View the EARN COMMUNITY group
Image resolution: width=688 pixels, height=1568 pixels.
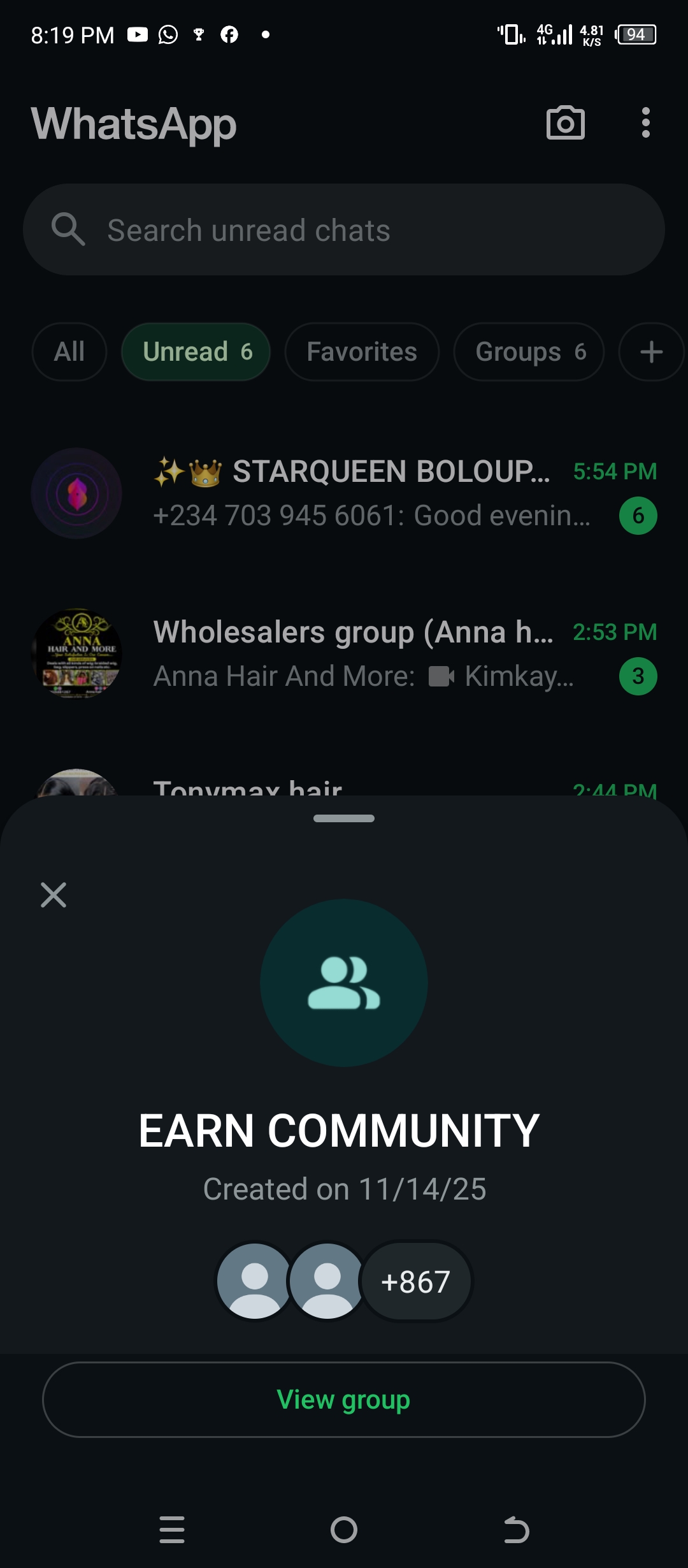[344, 1400]
